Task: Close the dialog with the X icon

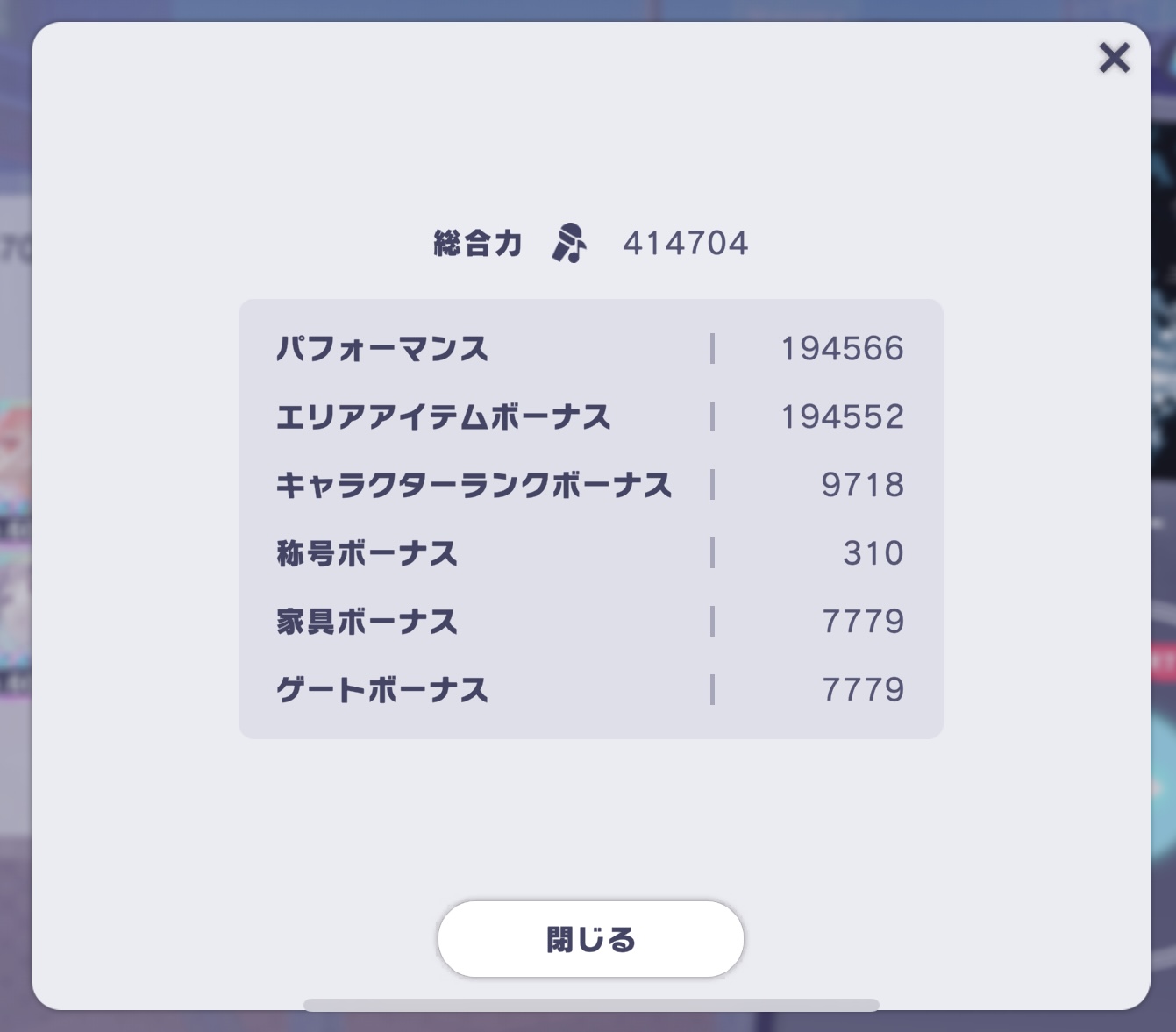Action: click(1114, 59)
